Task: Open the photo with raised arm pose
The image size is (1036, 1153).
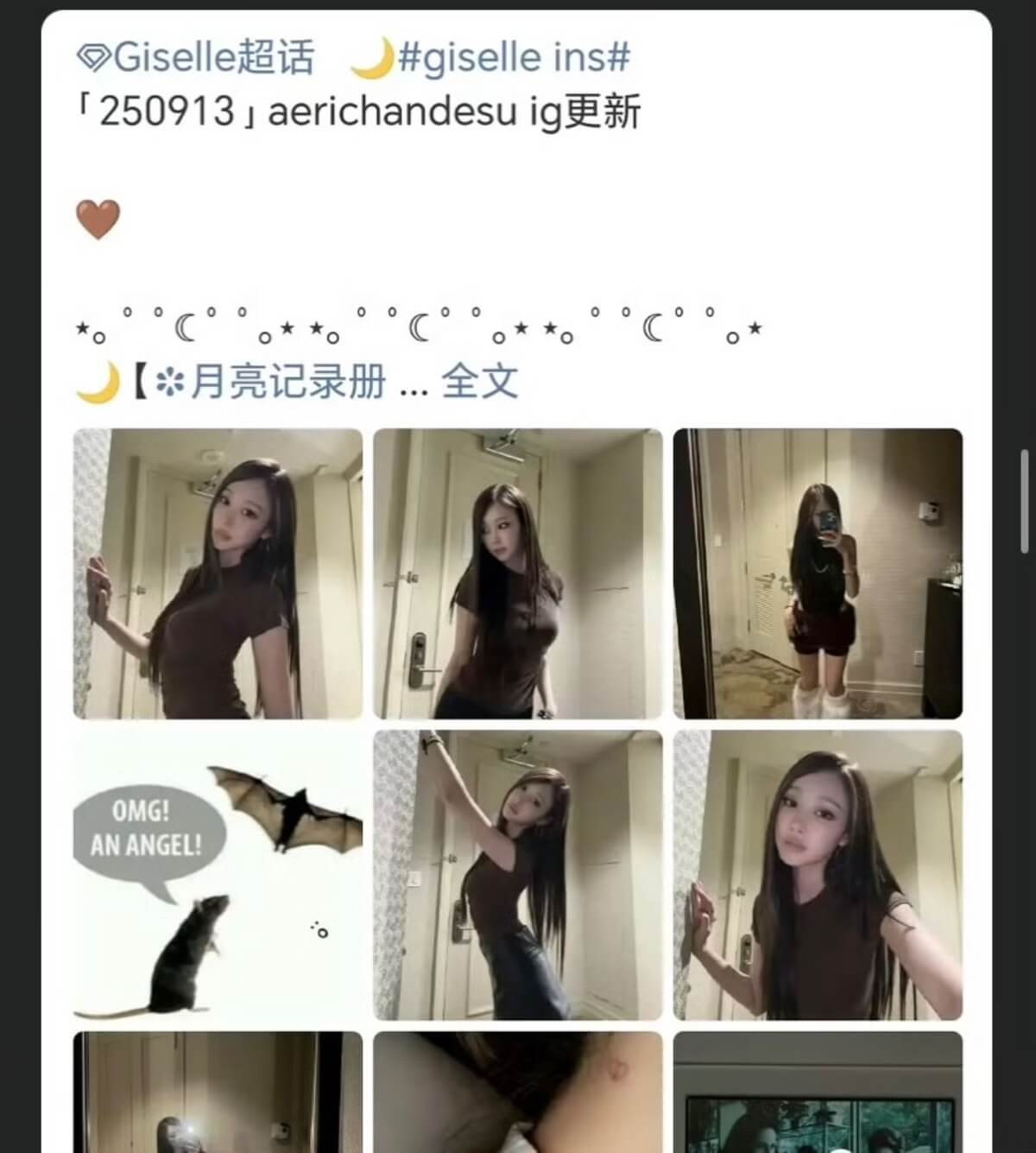Action: [x=517, y=875]
